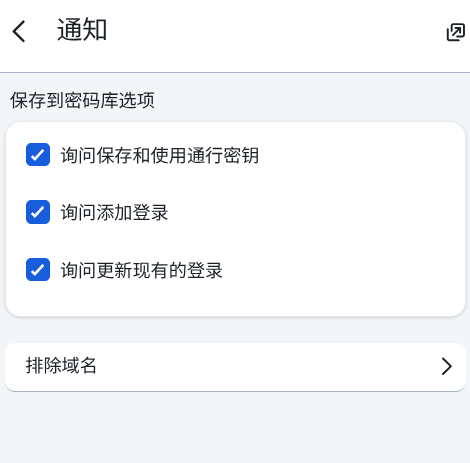470x463 pixels.
Task: Uncheck the 询问添加登录 checkbox
Action: [x=38, y=212]
